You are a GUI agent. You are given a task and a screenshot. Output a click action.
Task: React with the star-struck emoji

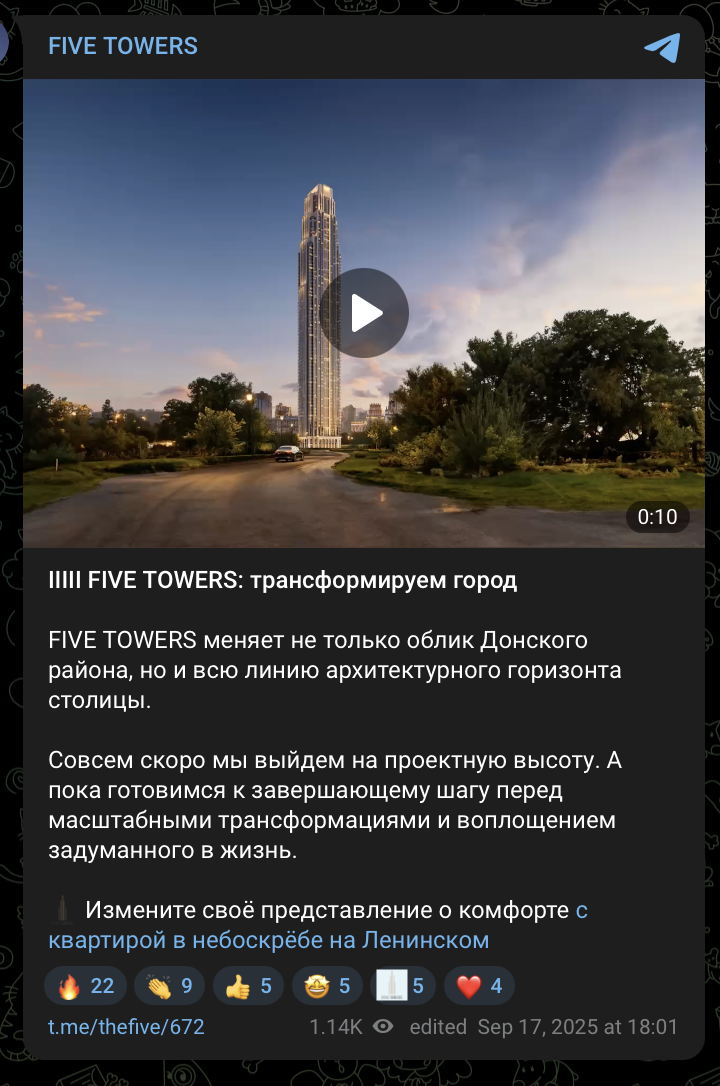pyautogui.click(x=327, y=986)
